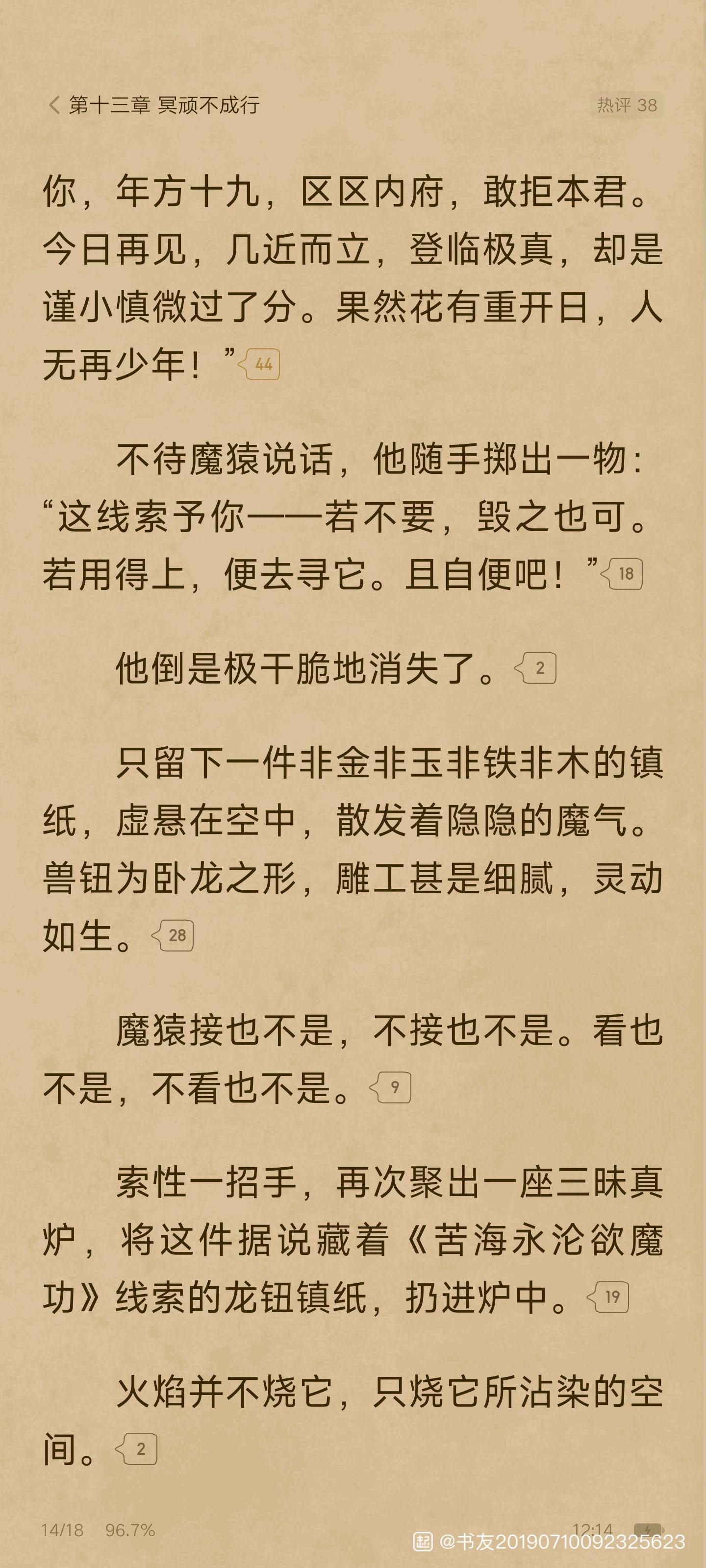Image resolution: width=706 pixels, height=1568 pixels.
Task: Open the 热评 38 hot comments
Action: pos(627,105)
